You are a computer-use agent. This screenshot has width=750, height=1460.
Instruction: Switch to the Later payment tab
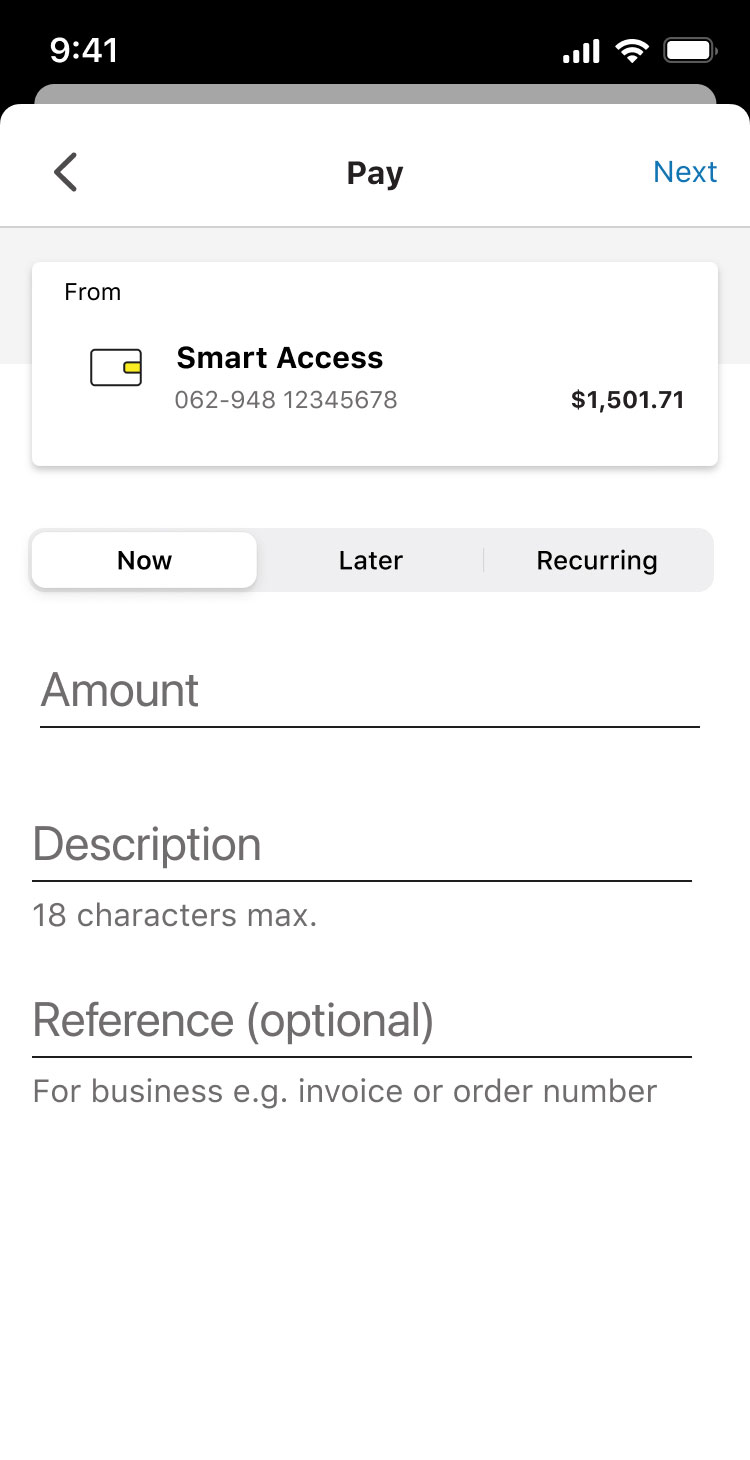pyautogui.click(x=370, y=560)
